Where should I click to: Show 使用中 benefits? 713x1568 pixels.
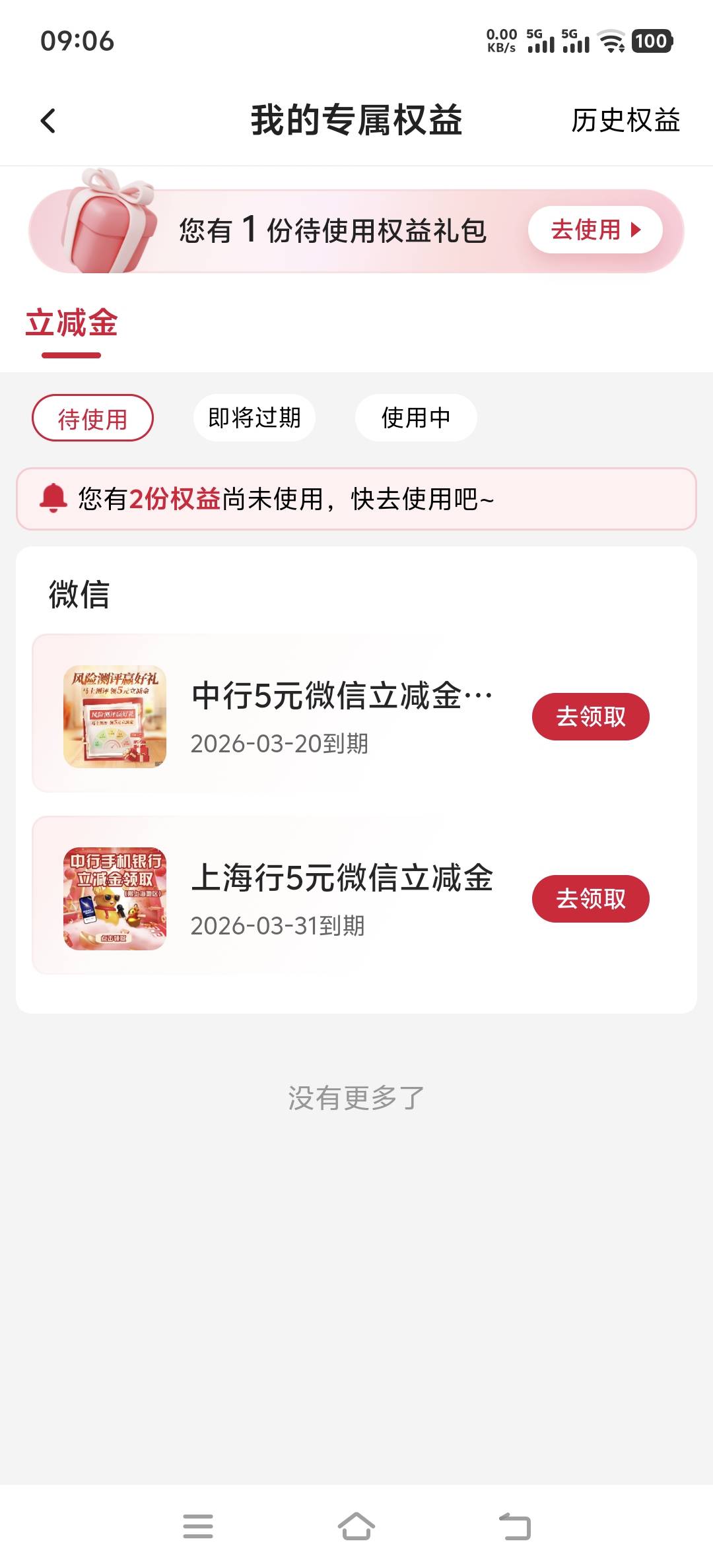click(416, 418)
